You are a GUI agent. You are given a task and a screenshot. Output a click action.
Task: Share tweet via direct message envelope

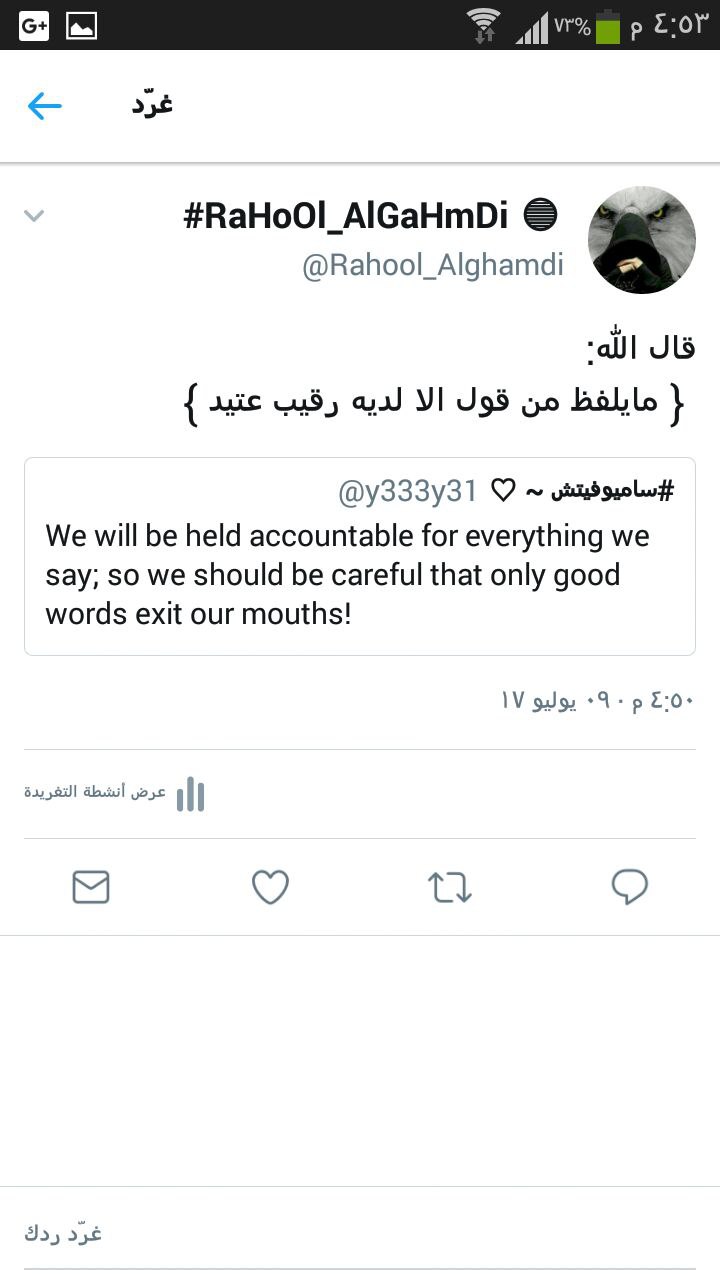pyautogui.click(x=91, y=887)
